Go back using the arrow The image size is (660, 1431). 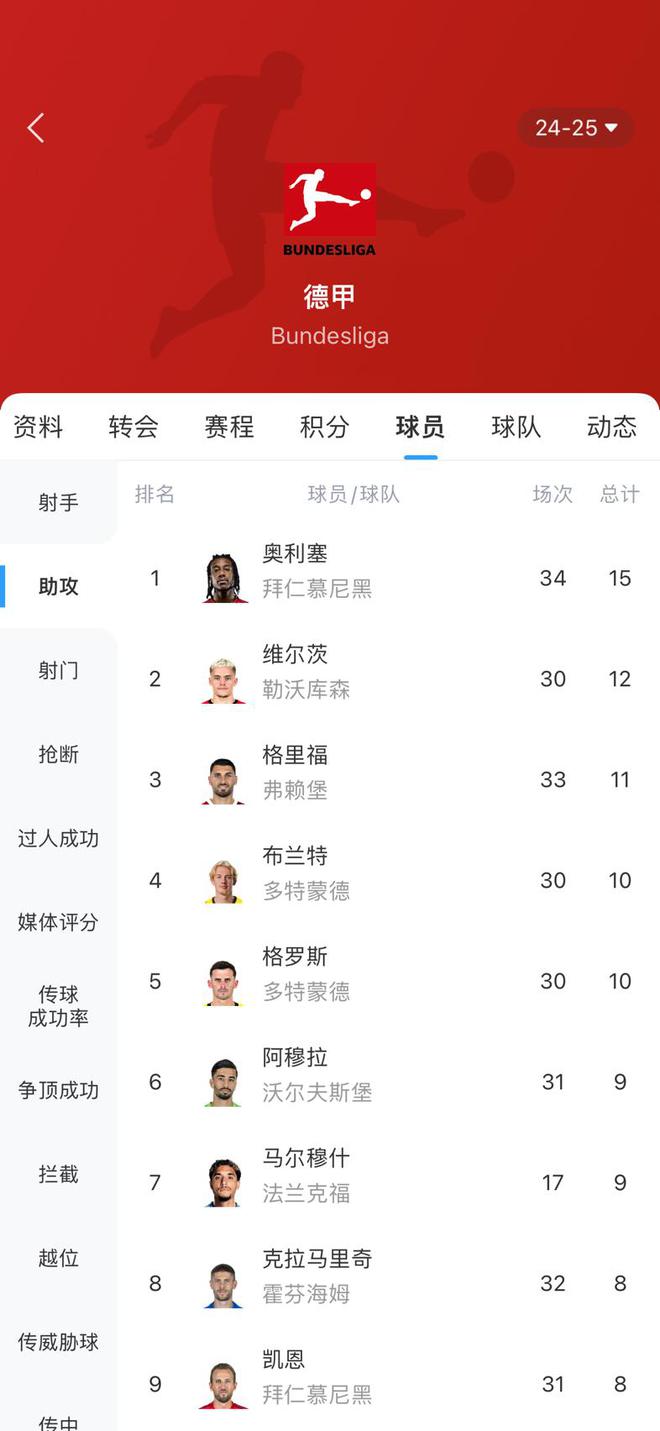pos(36,128)
